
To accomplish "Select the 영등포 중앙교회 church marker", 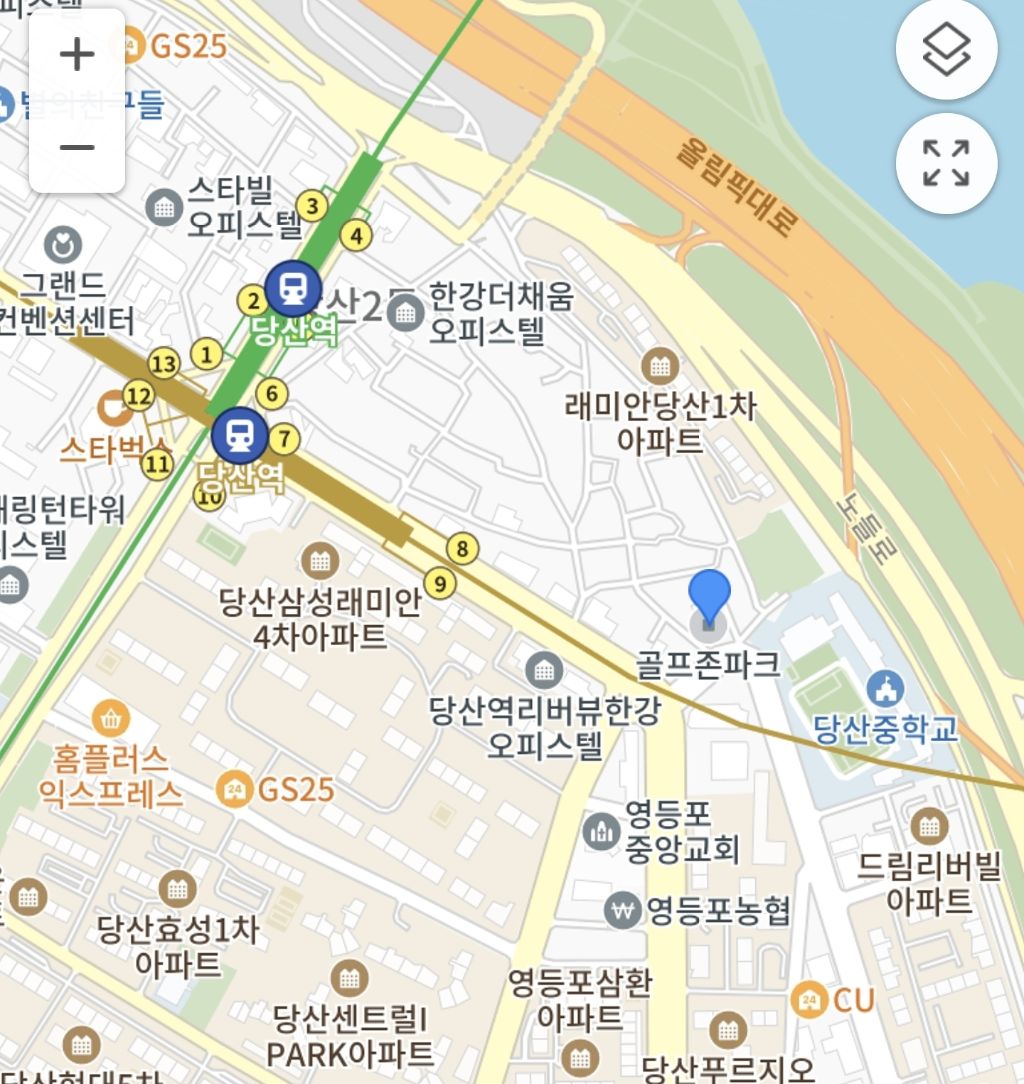I will click(601, 831).
